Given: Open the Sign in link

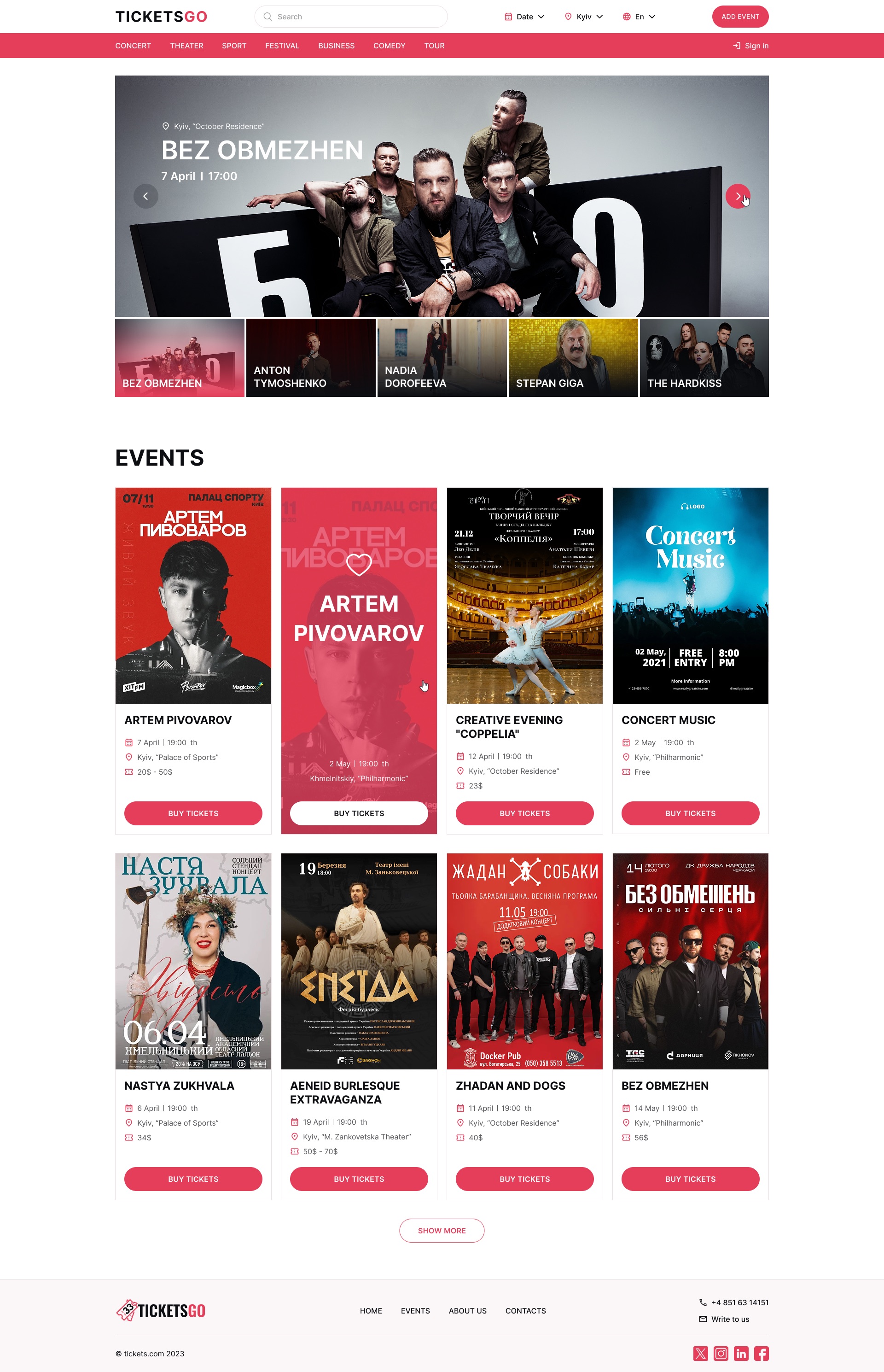Looking at the screenshot, I should [x=750, y=46].
